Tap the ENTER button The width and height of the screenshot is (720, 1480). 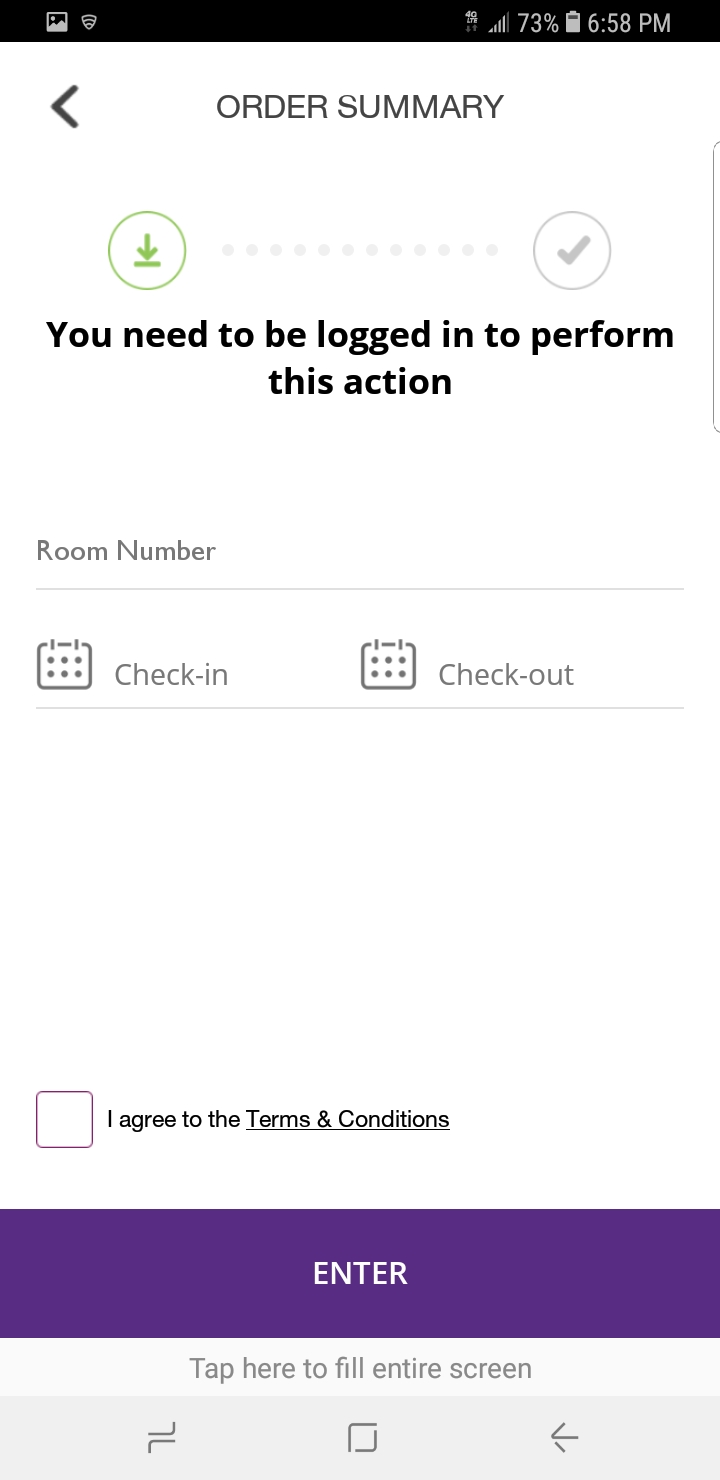coord(360,1273)
